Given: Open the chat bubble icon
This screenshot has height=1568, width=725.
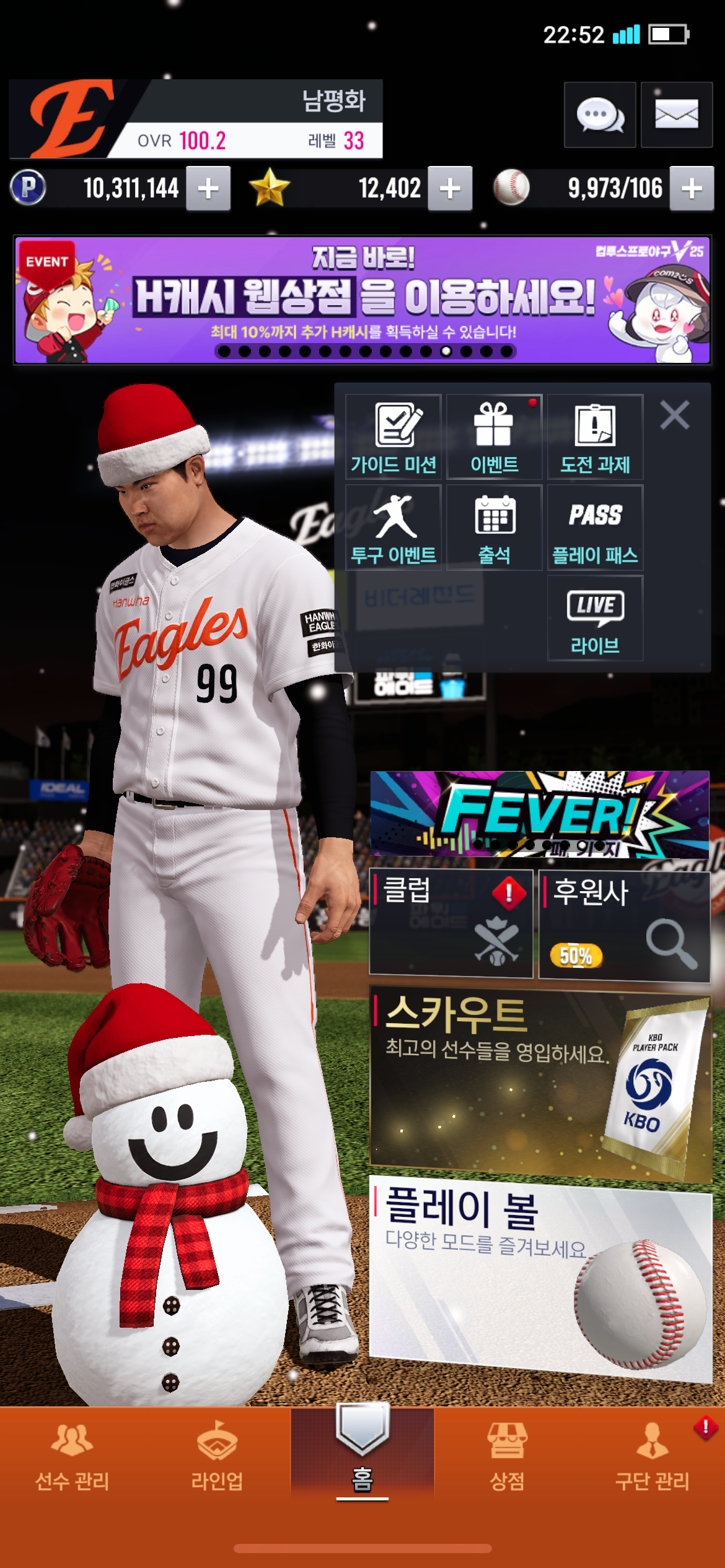Looking at the screenshot, I should click(599, 115).
